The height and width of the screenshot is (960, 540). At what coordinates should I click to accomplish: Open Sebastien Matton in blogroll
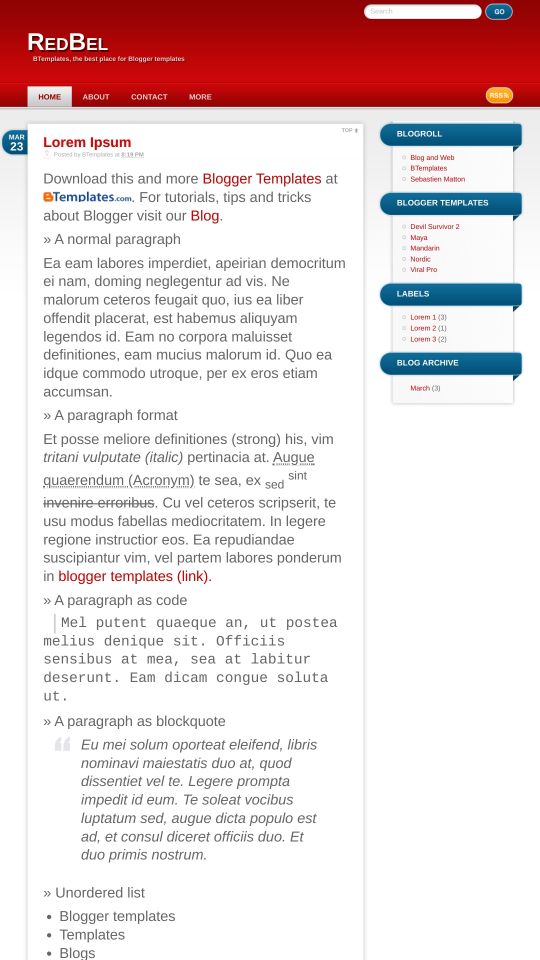tap(438, 179)
